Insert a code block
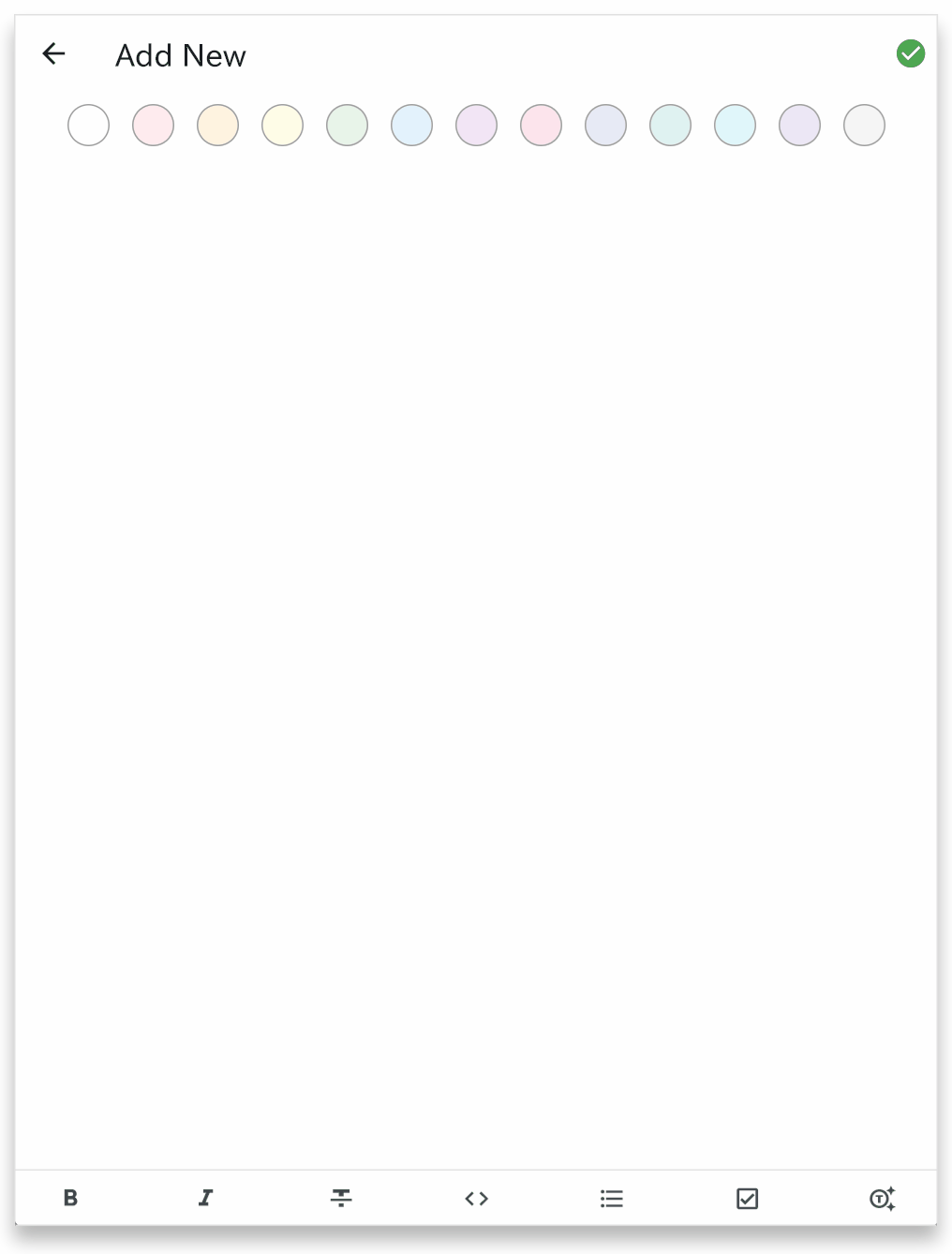Viewport: 952px width, 1254px height. 477,1198
